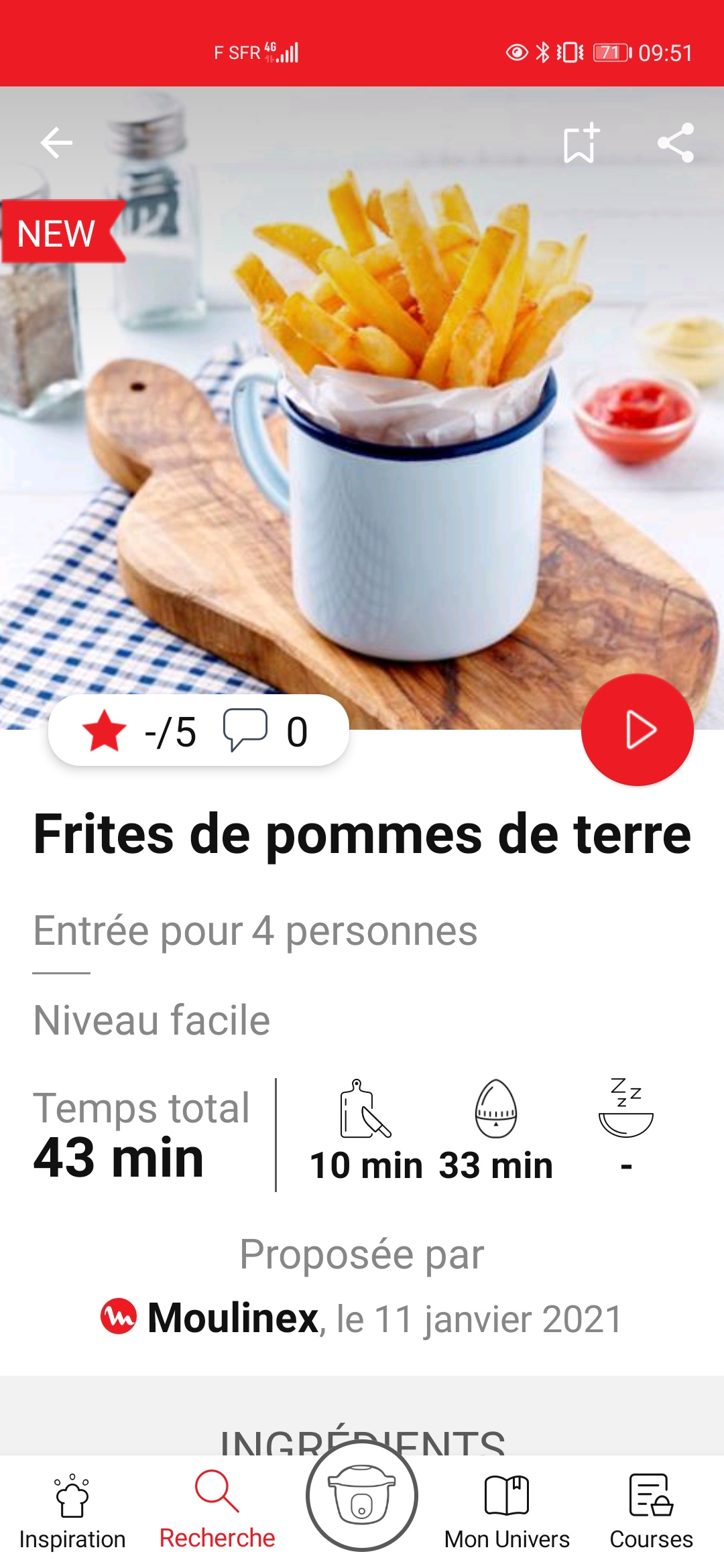The width and height of the screenshot is (724, 1568).
Task: Open the Courses shopping list tab
Action: [651, 1510]
